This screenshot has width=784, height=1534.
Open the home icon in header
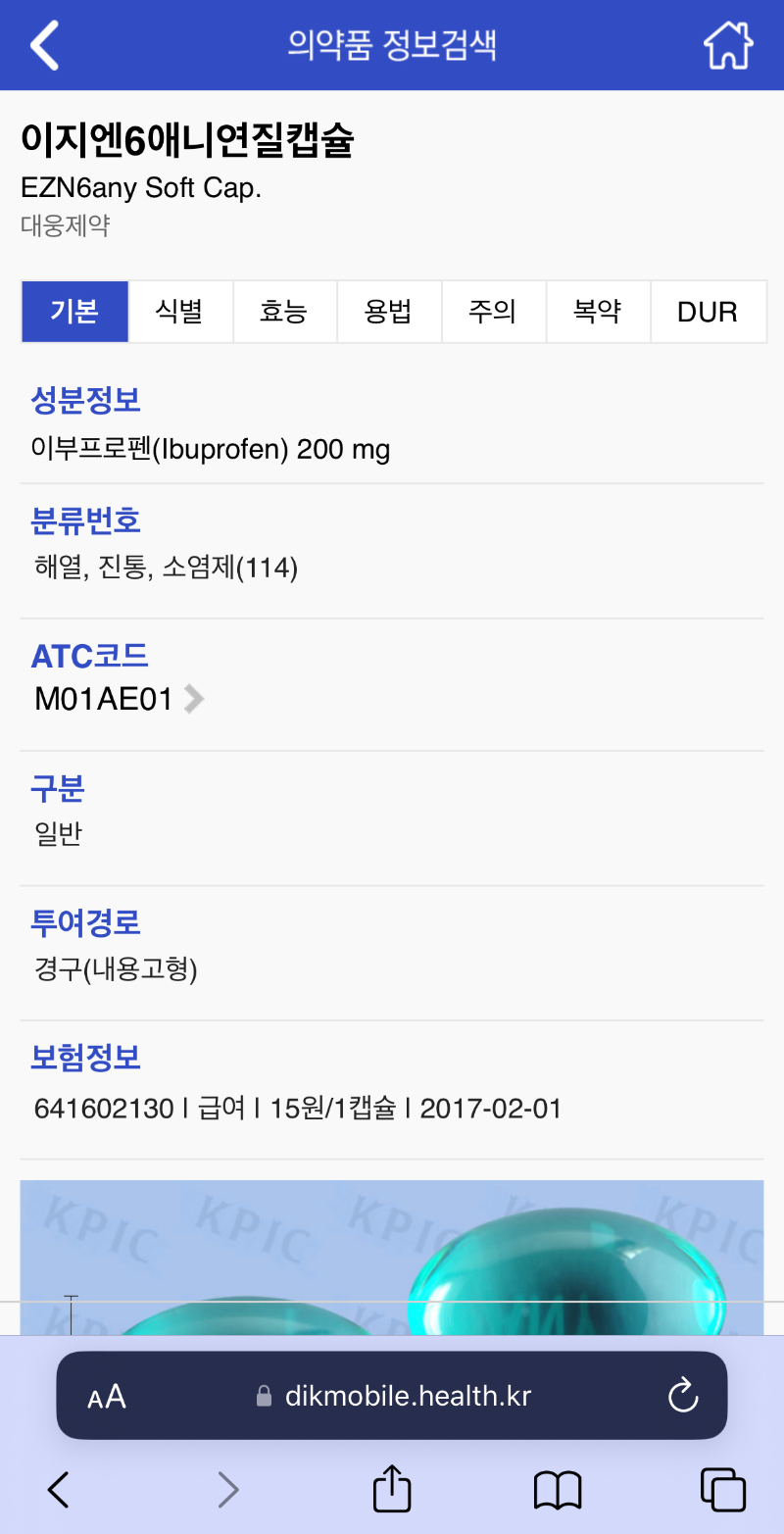(x=728, y=45)
